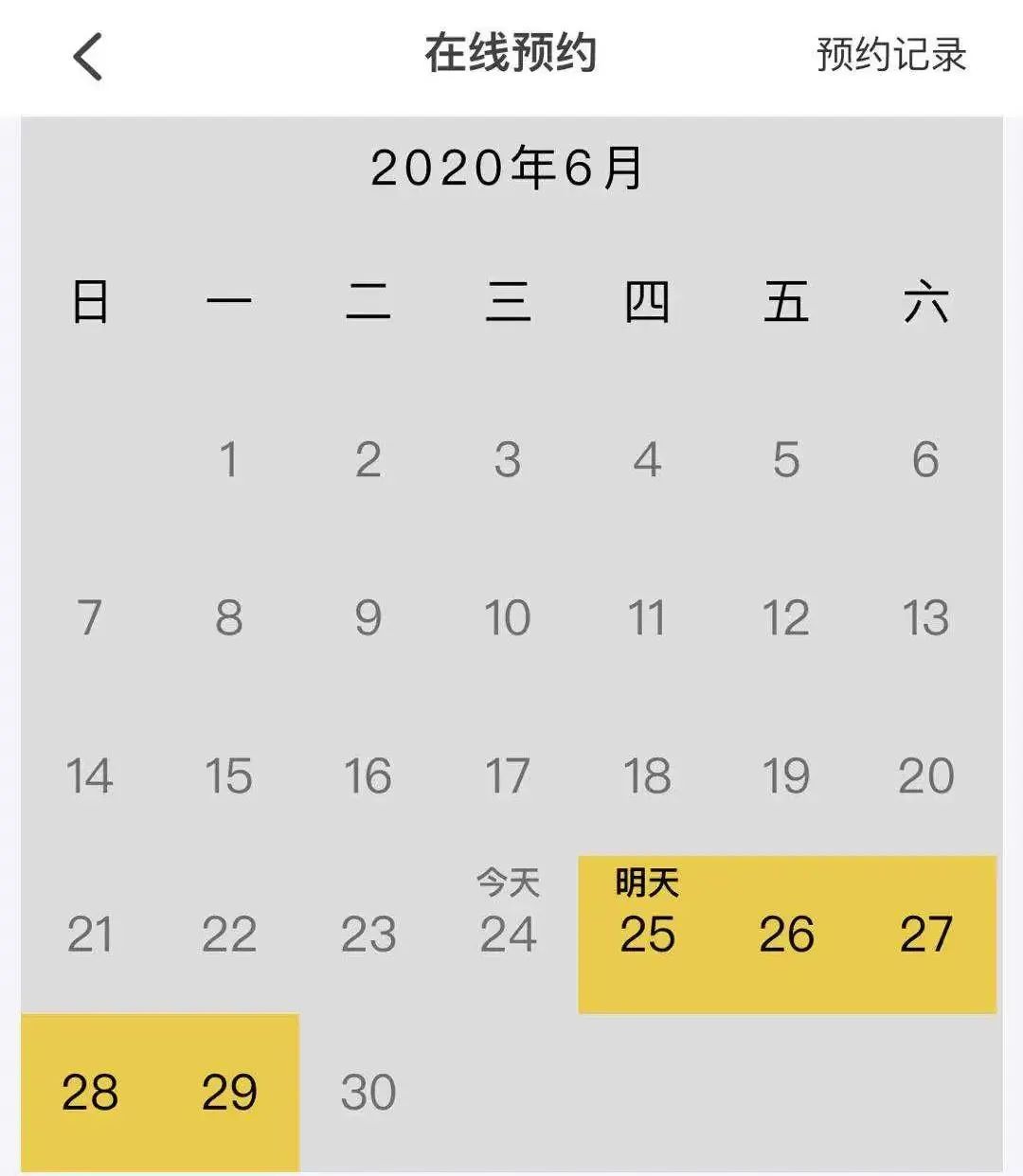Open 预约记录 booking records
Viewport: 1023px width, 1176px height.
click(890, 55)
